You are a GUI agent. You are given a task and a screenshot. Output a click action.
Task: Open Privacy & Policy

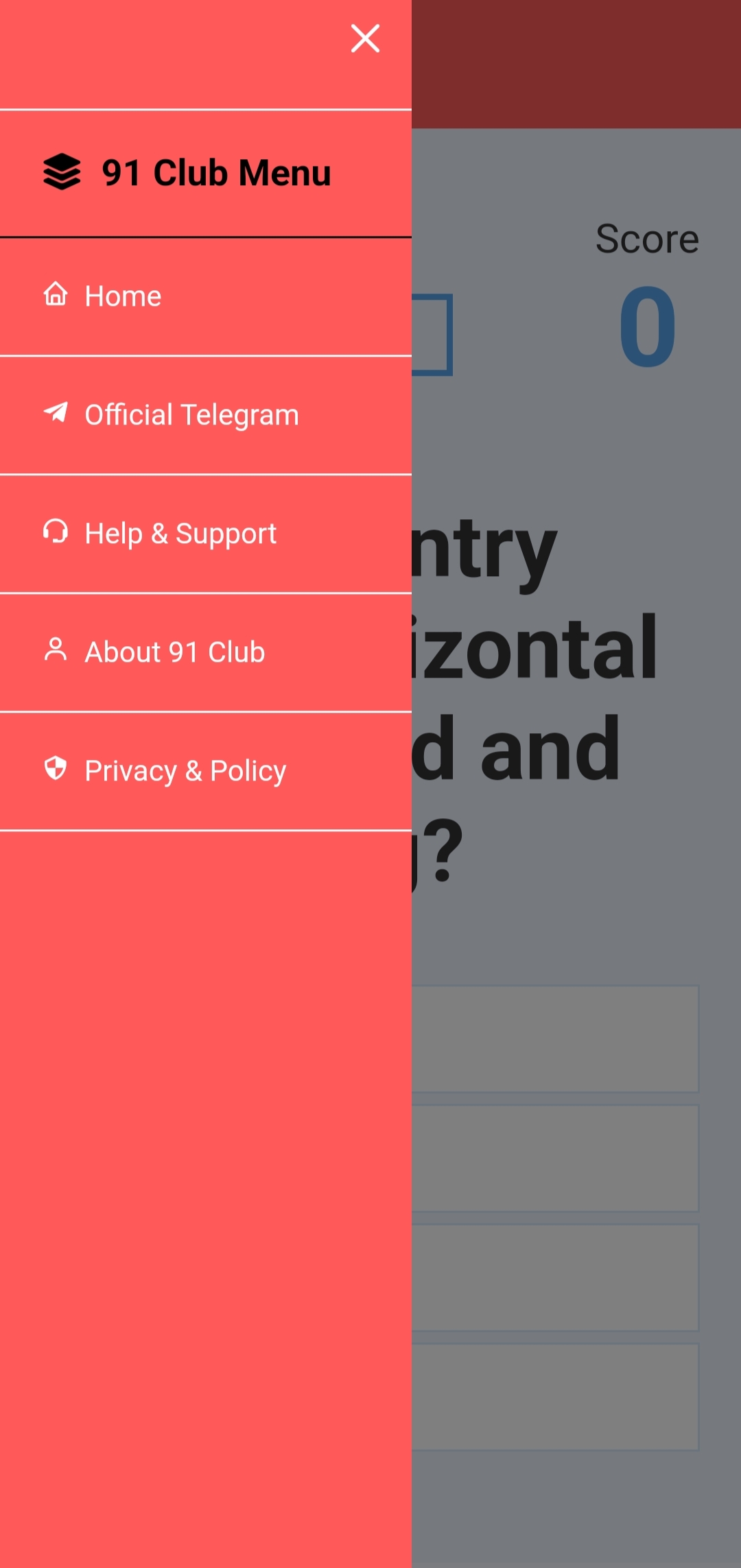(185, 769)
